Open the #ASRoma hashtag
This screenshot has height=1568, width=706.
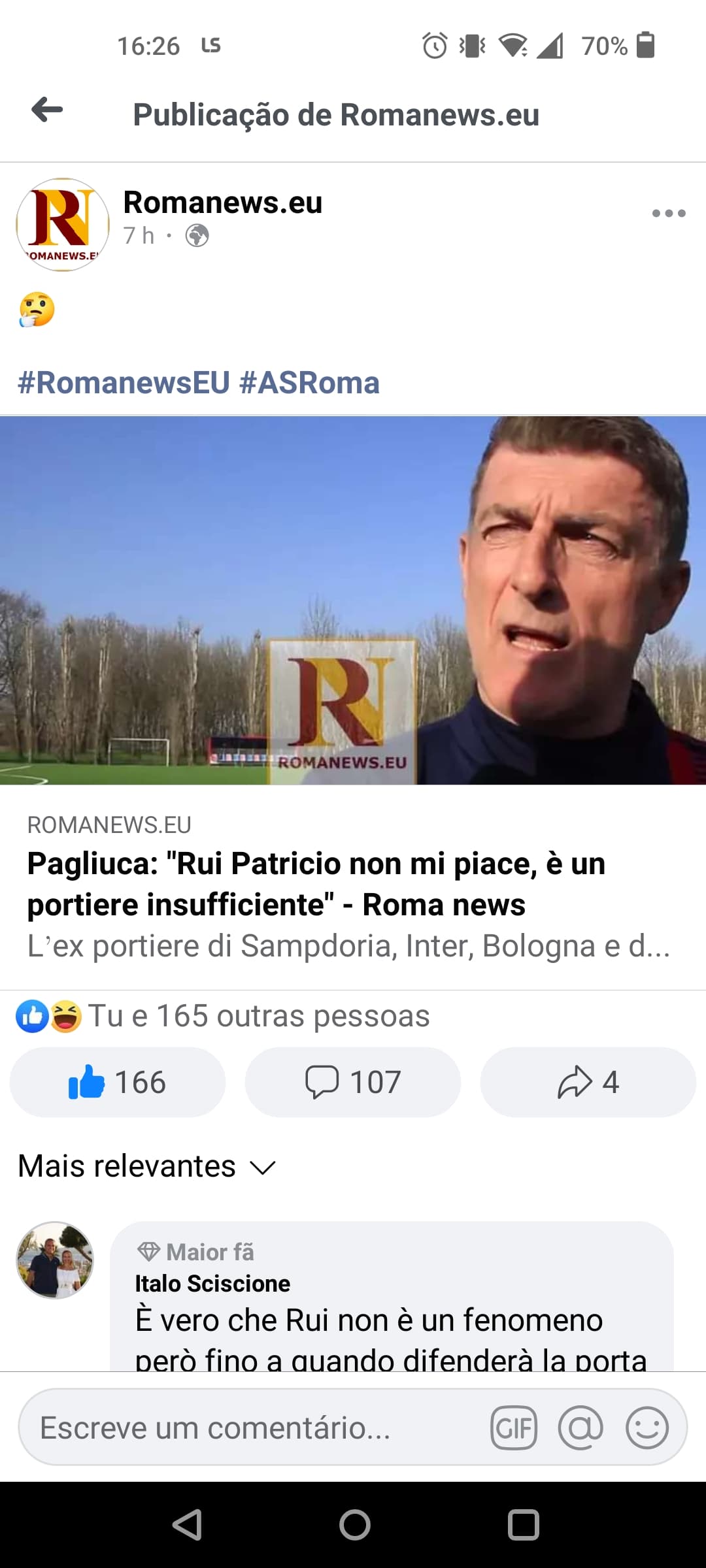[309, 383]
